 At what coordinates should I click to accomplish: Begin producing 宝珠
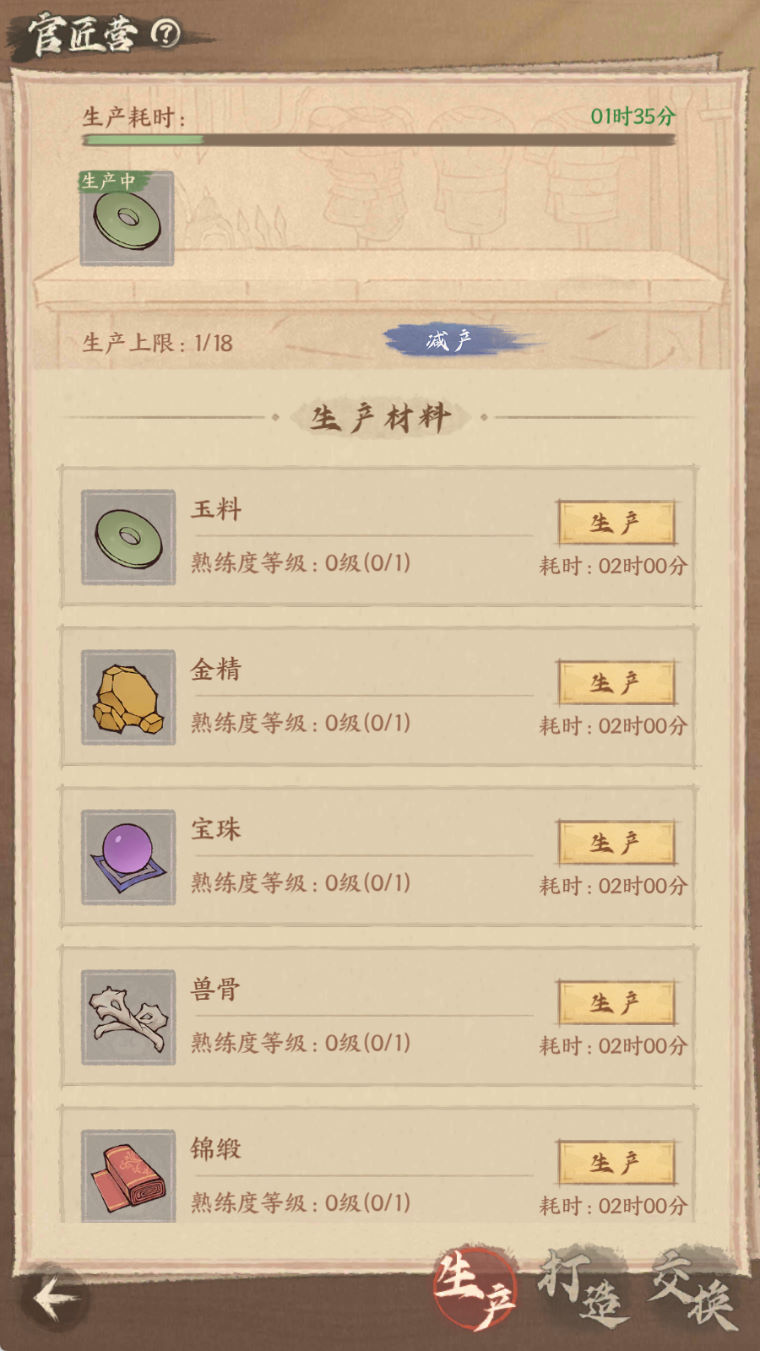point(615,843)
